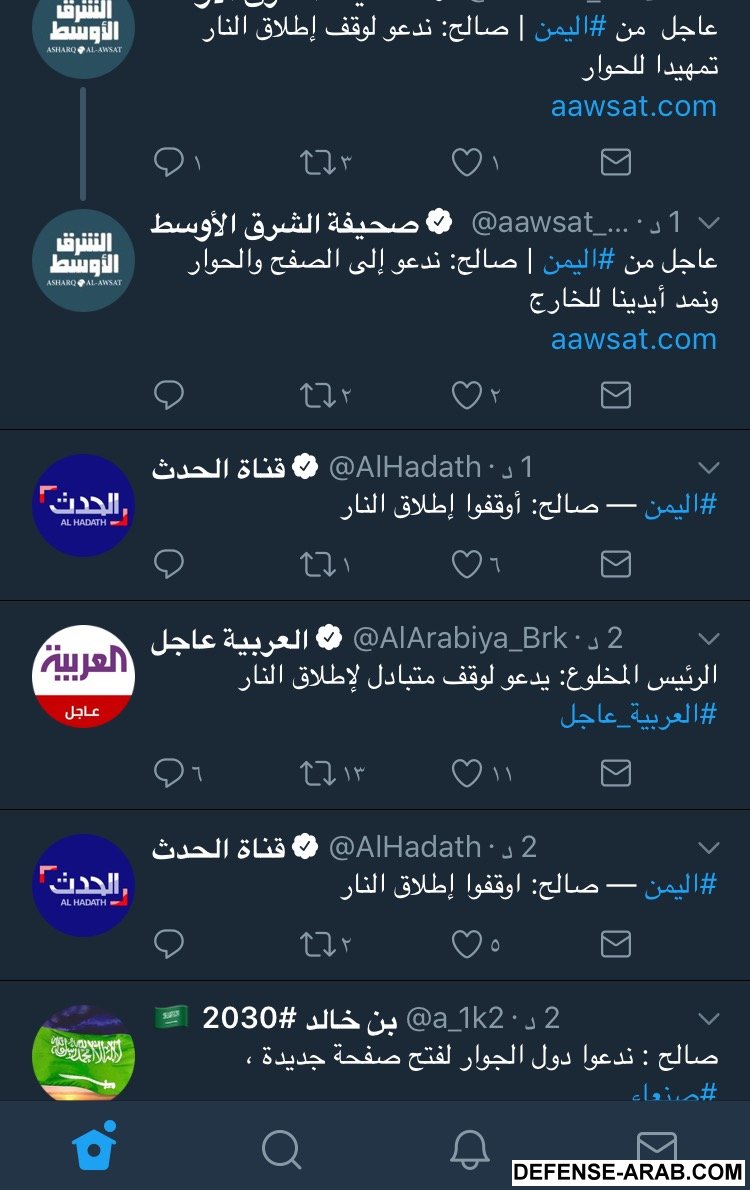Screen dimensions: 750x1190
Task: Open the #اليمن hashtag in the 1-minute AlHadath tweet
Action: [x=680, y=505]
